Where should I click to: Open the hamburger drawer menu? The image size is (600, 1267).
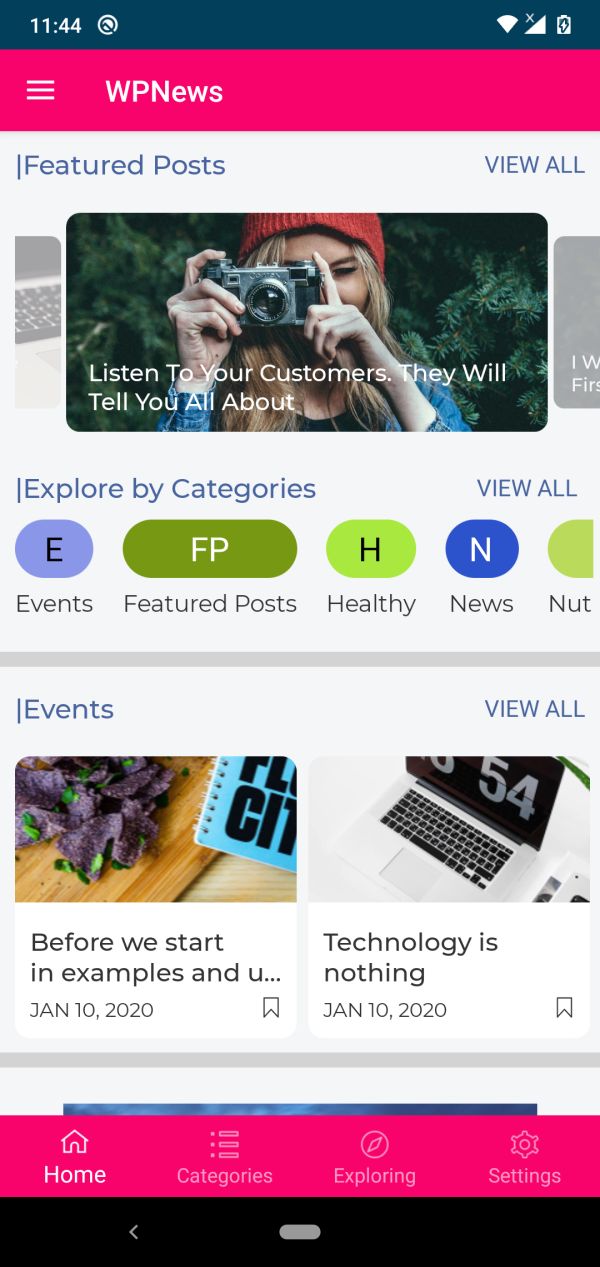(x=40, y=91)
